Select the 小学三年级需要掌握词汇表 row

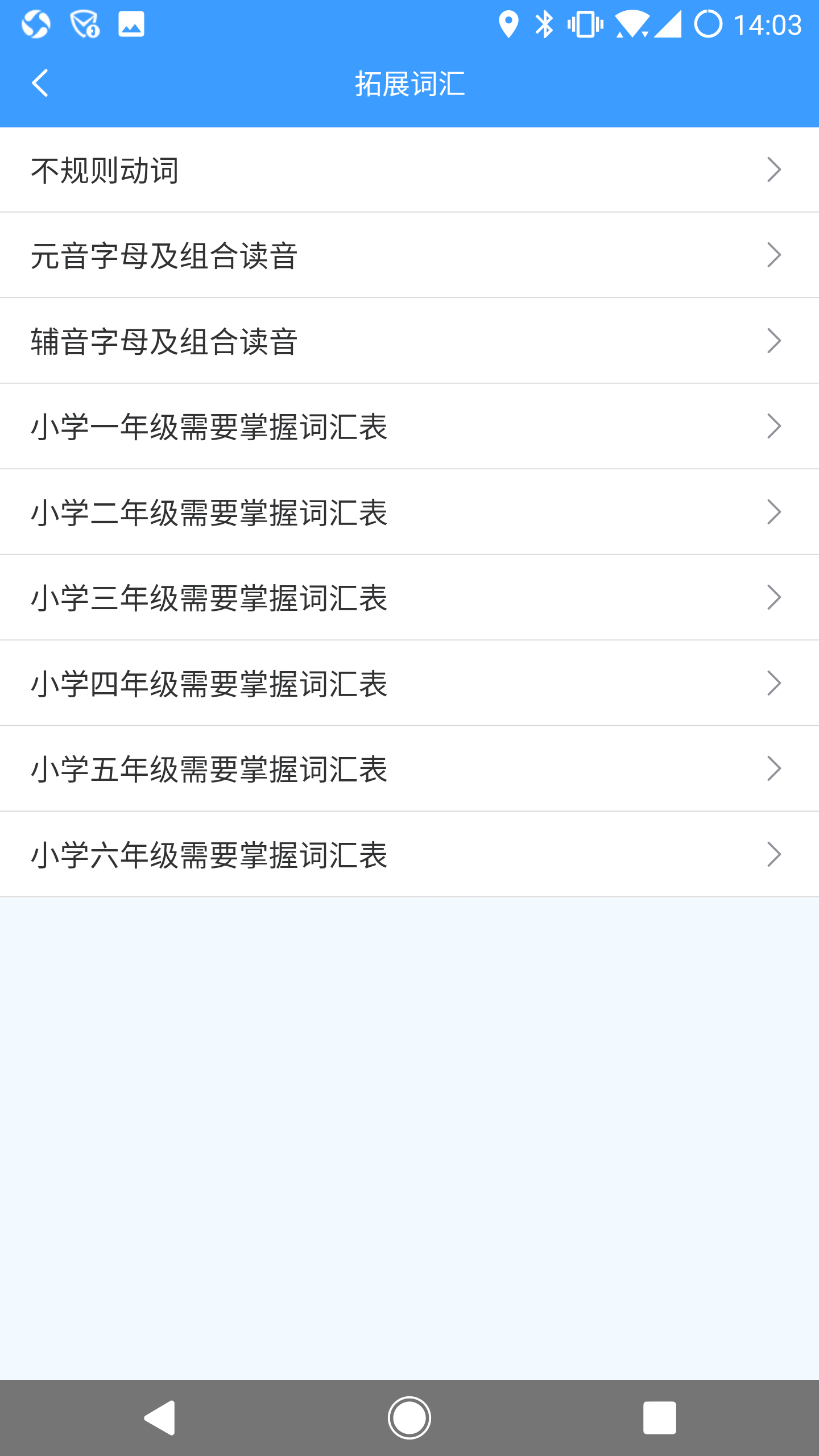click(x=341, y=597)
